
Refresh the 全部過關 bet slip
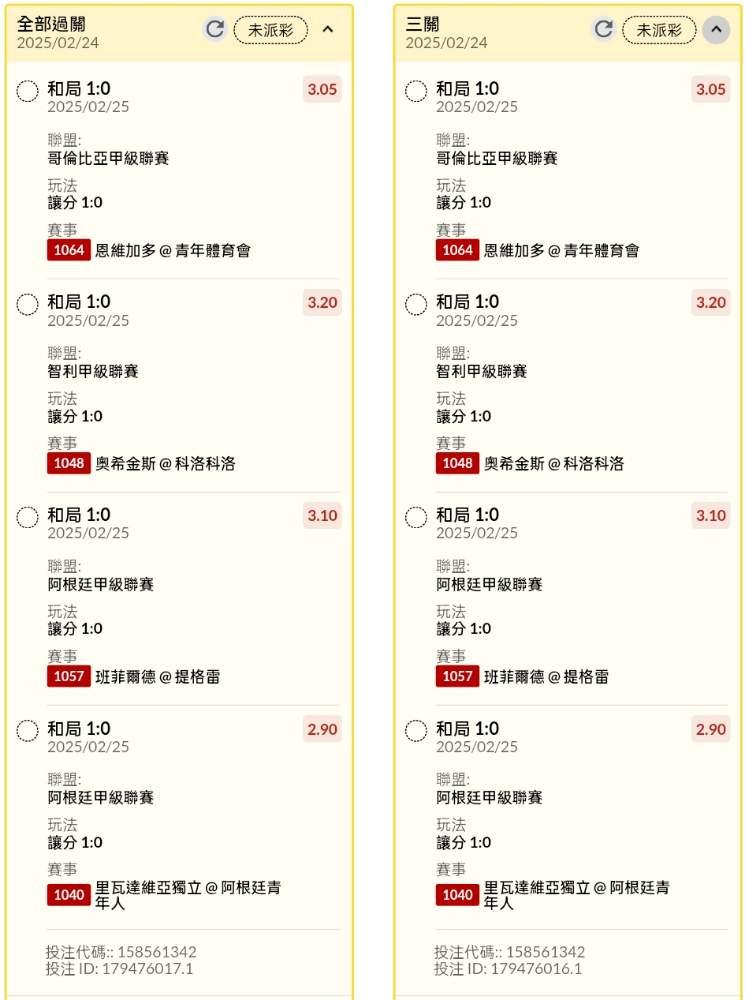point(215,29)
